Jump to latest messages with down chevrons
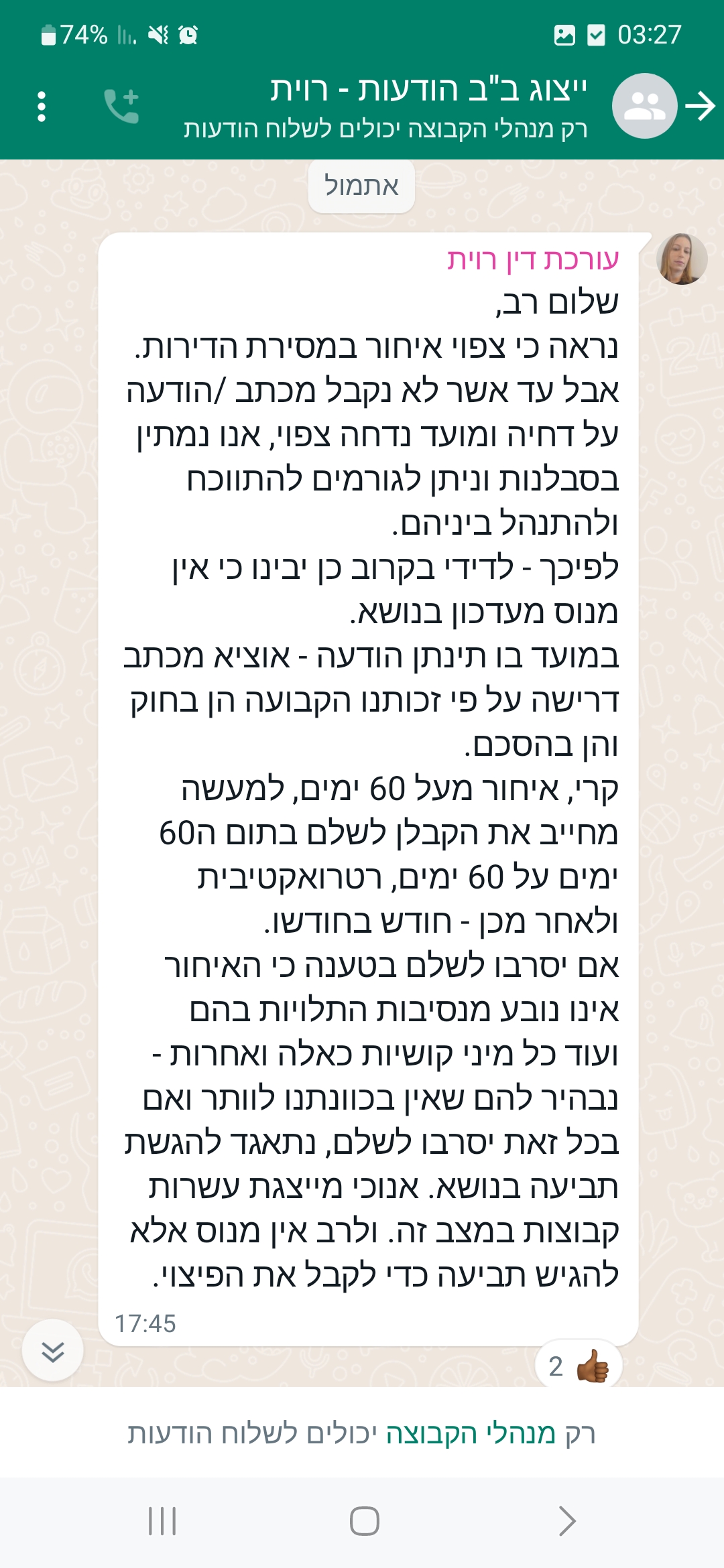 (x=53, y=1350)
